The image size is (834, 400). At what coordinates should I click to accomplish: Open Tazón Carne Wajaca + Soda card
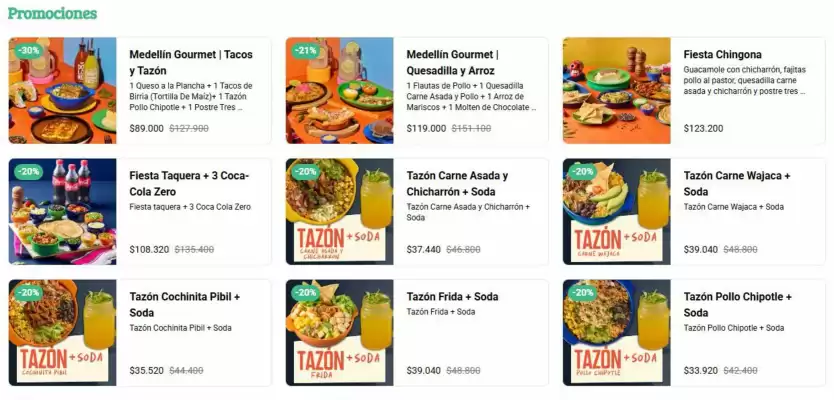pyautogui.click(x=694, y=212)
